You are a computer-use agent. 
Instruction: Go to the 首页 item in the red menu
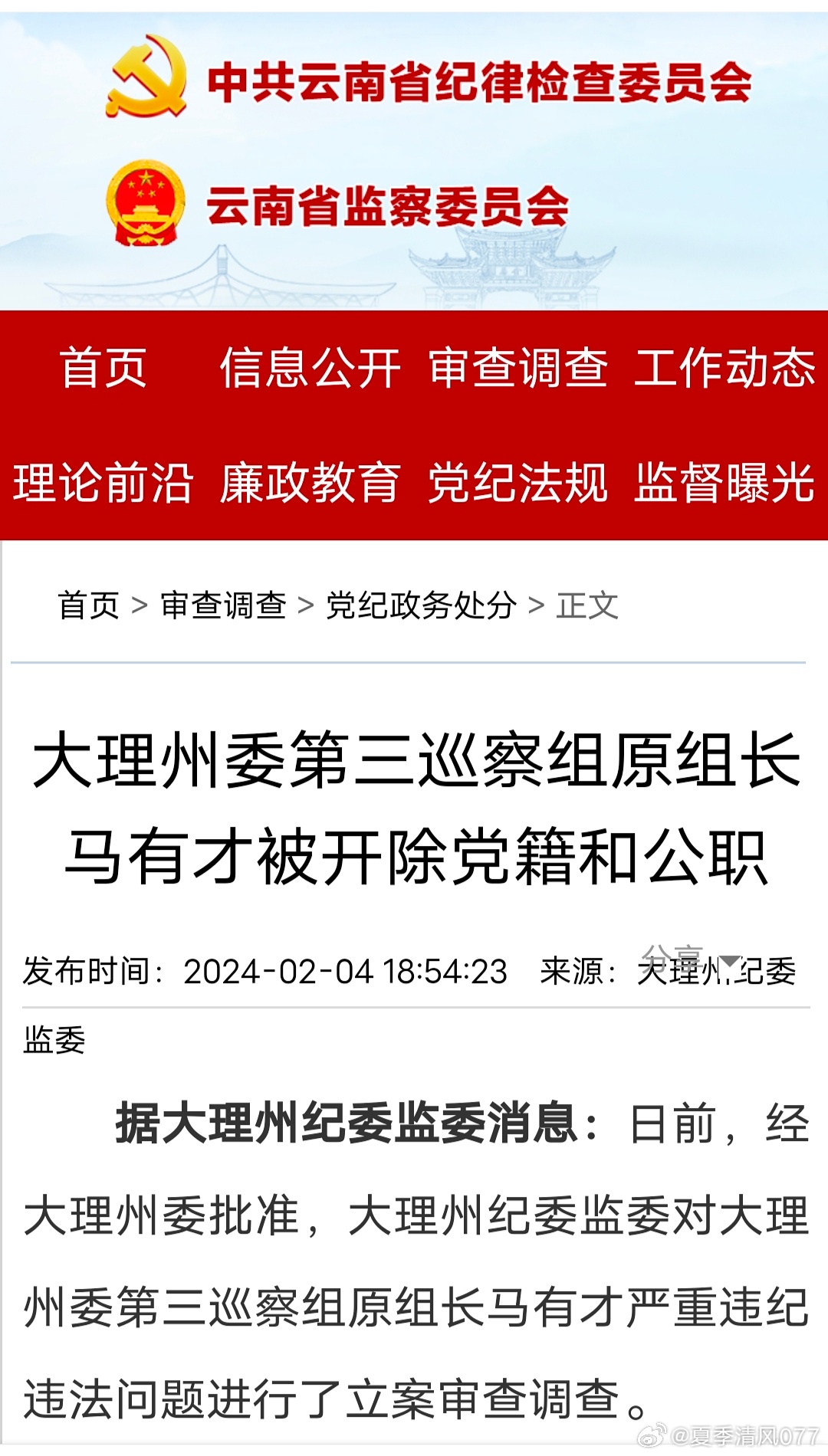[x=103, y=368]
